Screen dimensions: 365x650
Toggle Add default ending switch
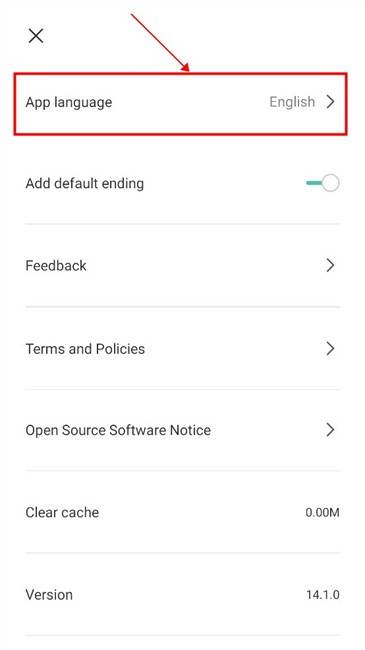click(x=323, y=183)
